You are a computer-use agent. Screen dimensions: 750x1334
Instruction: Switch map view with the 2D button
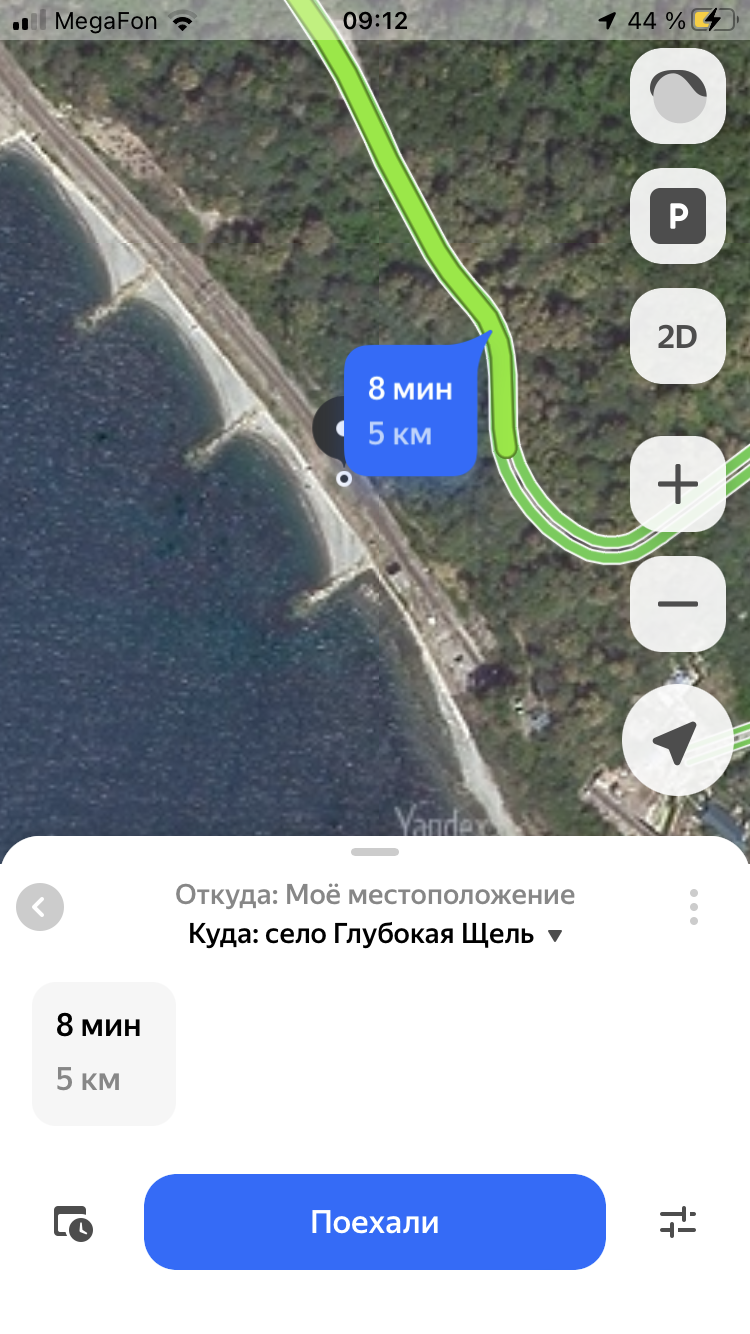click(678, 337)
